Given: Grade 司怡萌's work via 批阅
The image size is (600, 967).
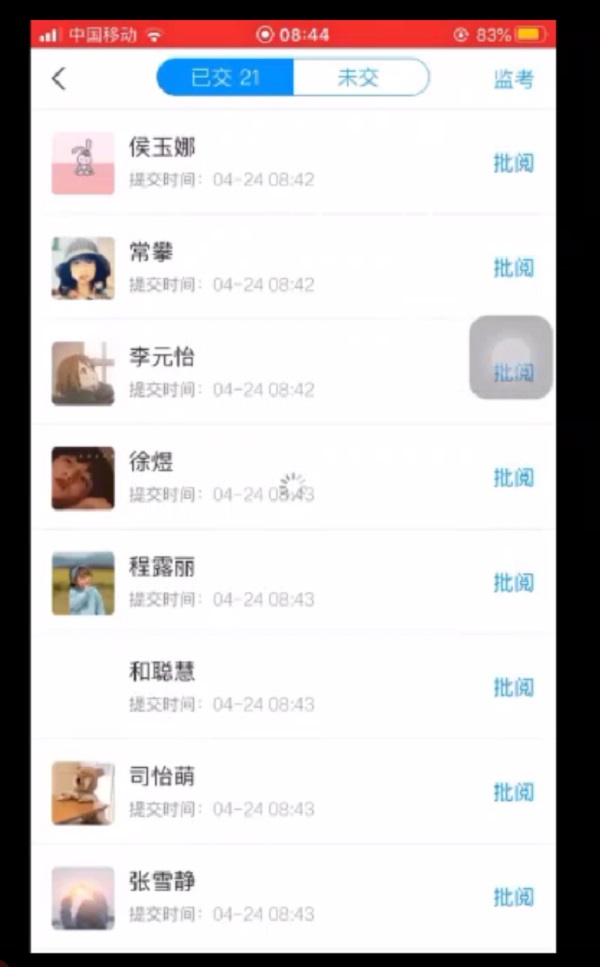Looking at the screenshot, I should (x=513, y=792).
